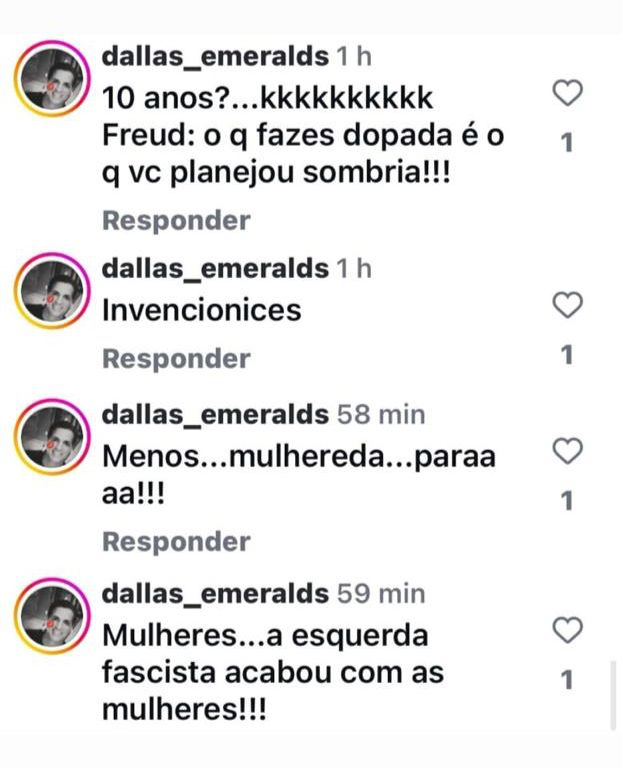Like the "Invencionices" comment

[567, 305]
